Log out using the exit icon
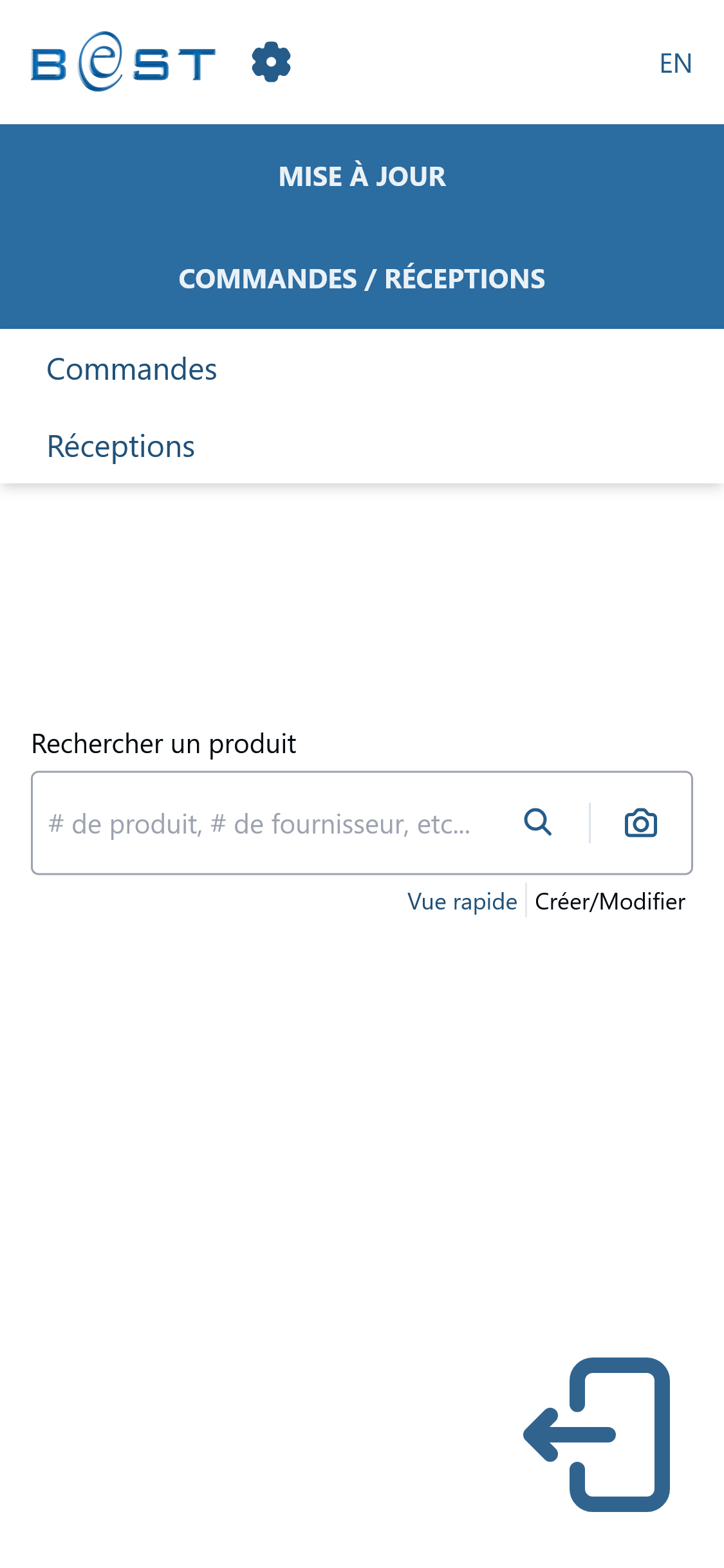724x1568 pixels. coord(597,1434)
